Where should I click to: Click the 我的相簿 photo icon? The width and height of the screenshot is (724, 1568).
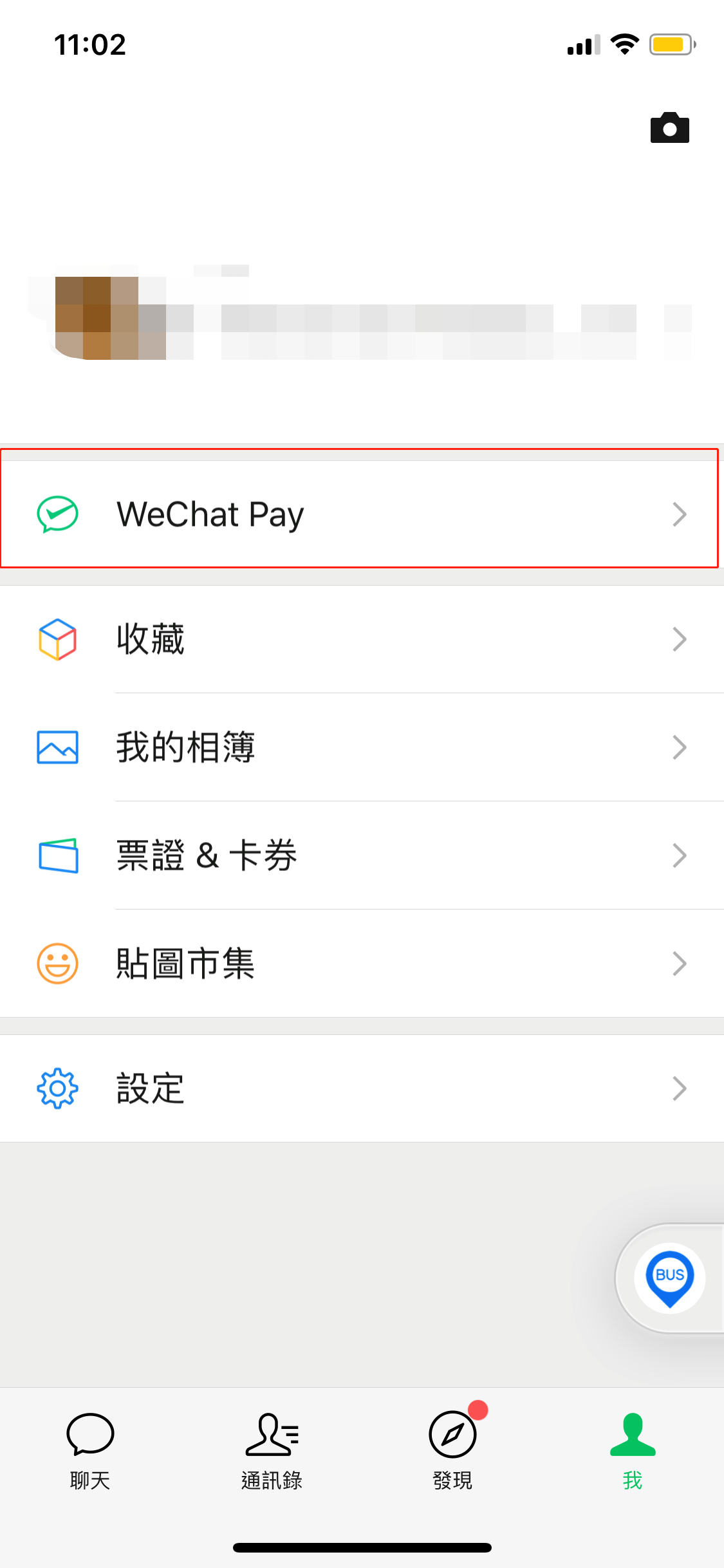click(56, 747)
